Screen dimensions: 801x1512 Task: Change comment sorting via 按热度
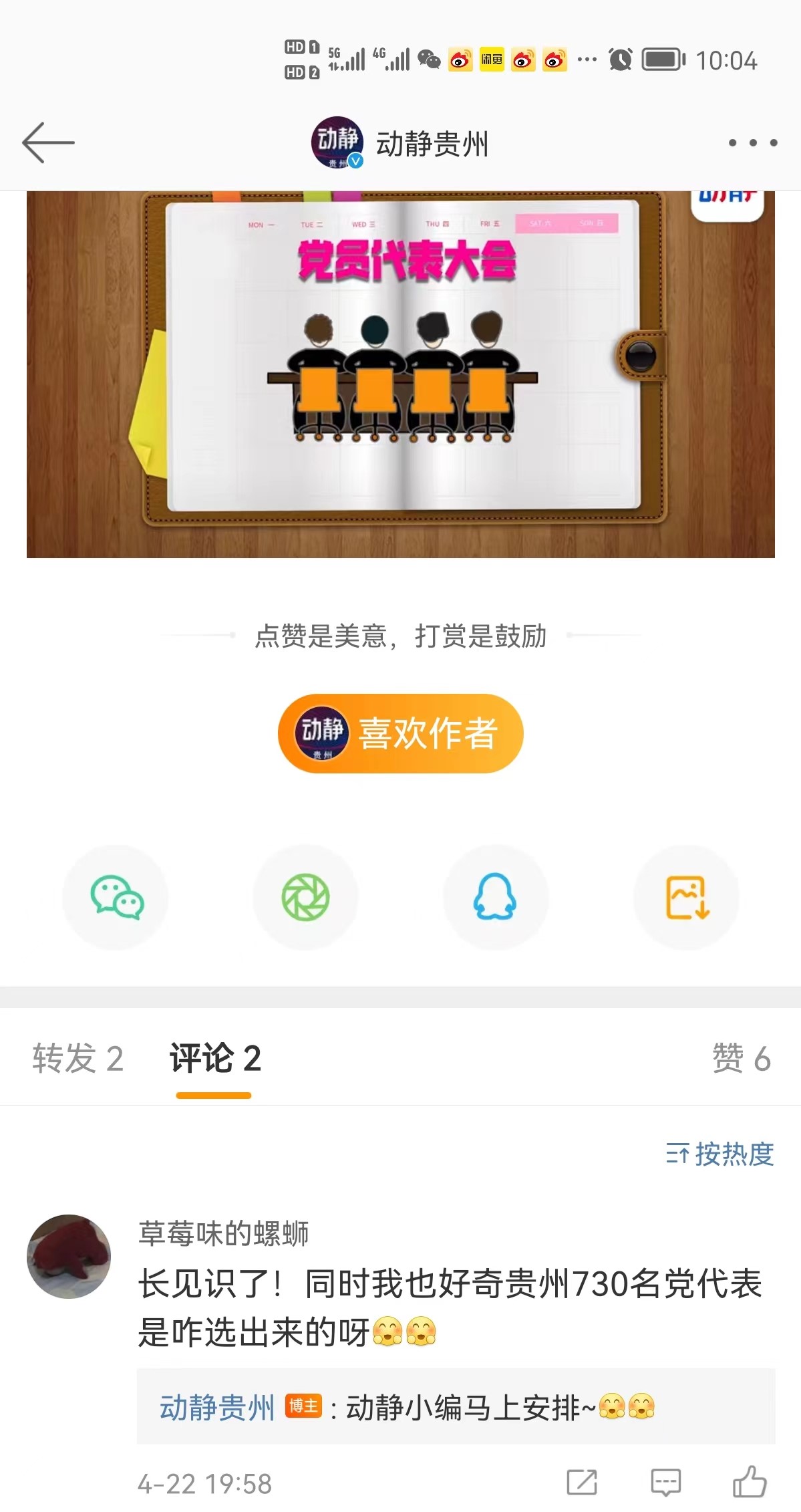720,1154
